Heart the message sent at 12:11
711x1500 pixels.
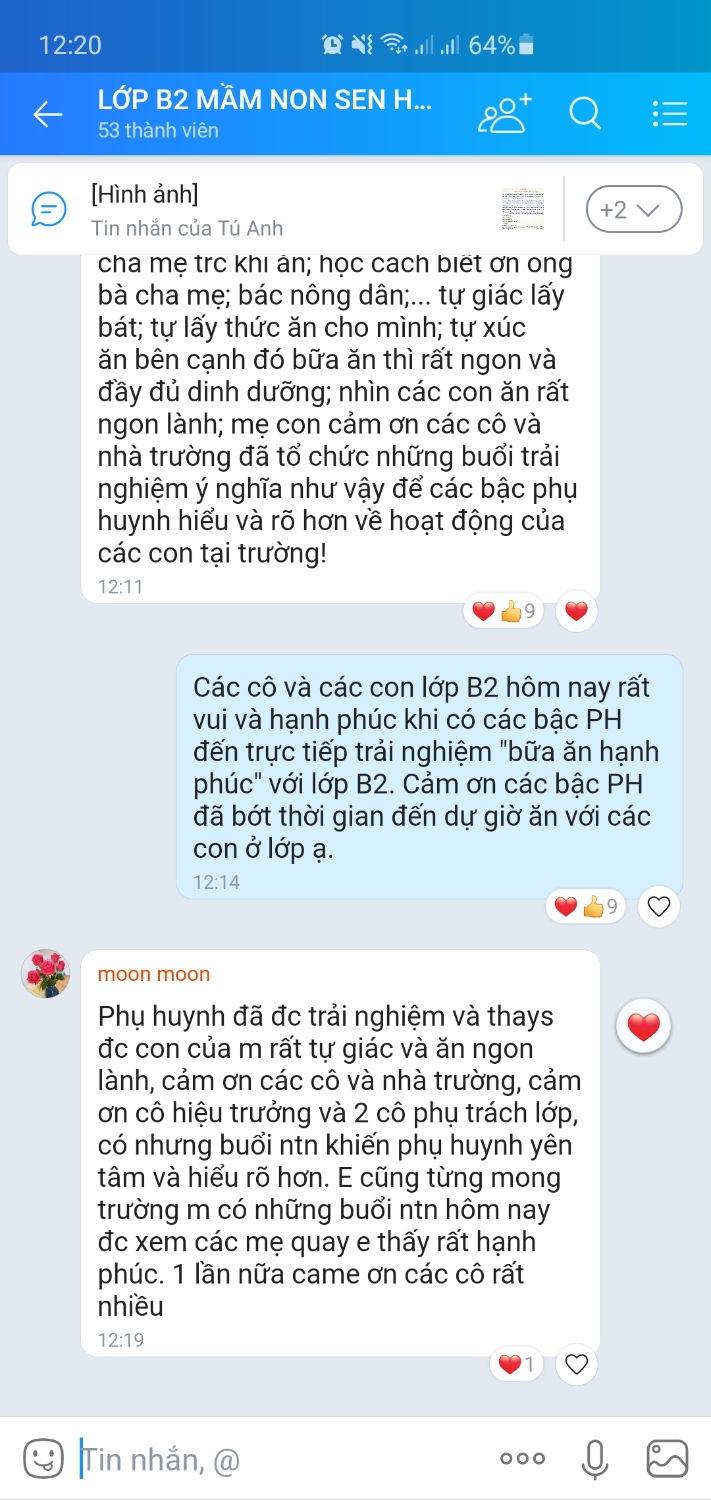coord(576,611)
